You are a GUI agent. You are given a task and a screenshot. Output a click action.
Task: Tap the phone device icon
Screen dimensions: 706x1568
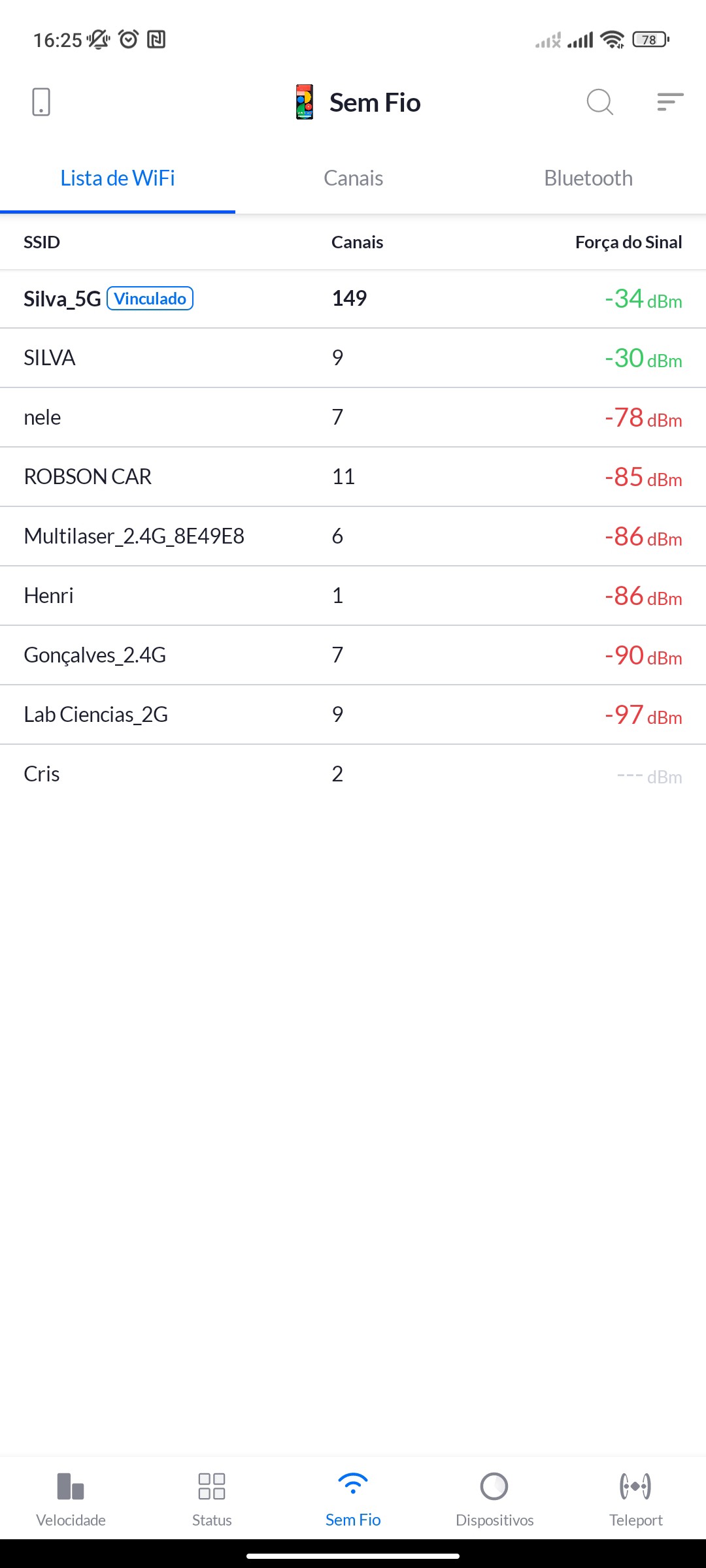[41, 102]
